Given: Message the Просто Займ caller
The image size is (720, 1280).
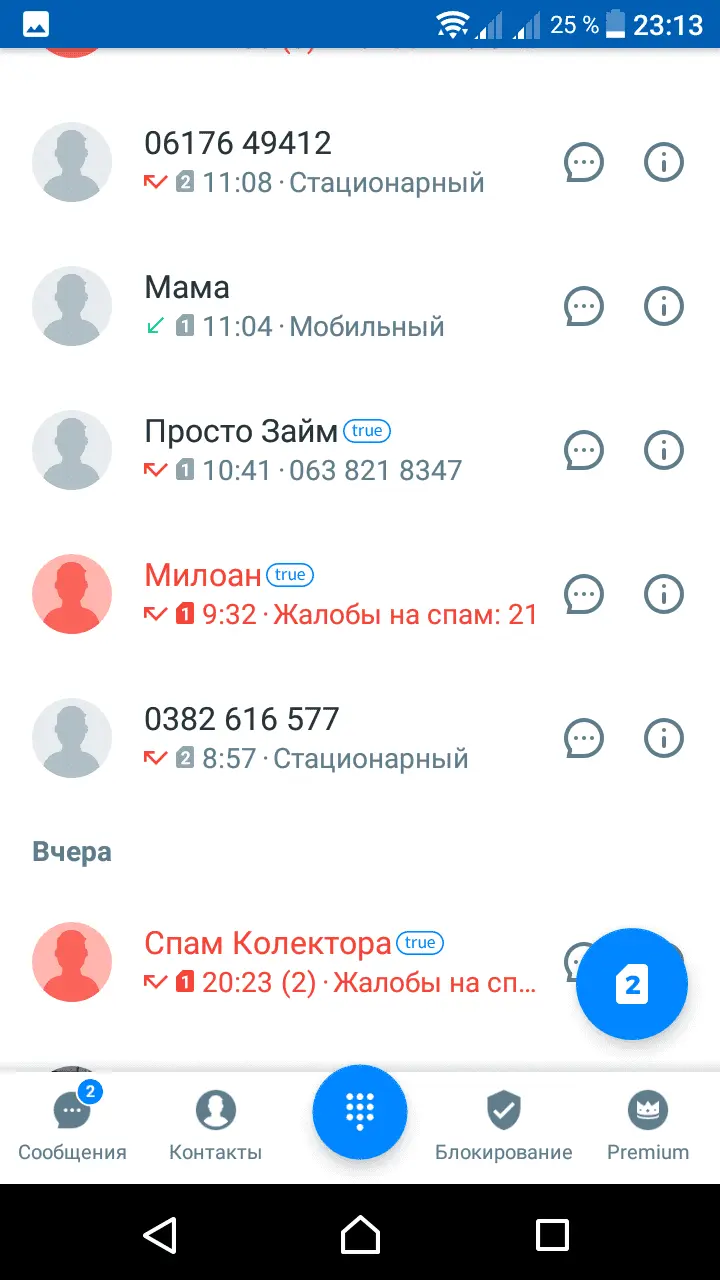Looking at the screenshot, I should (584, 450).
